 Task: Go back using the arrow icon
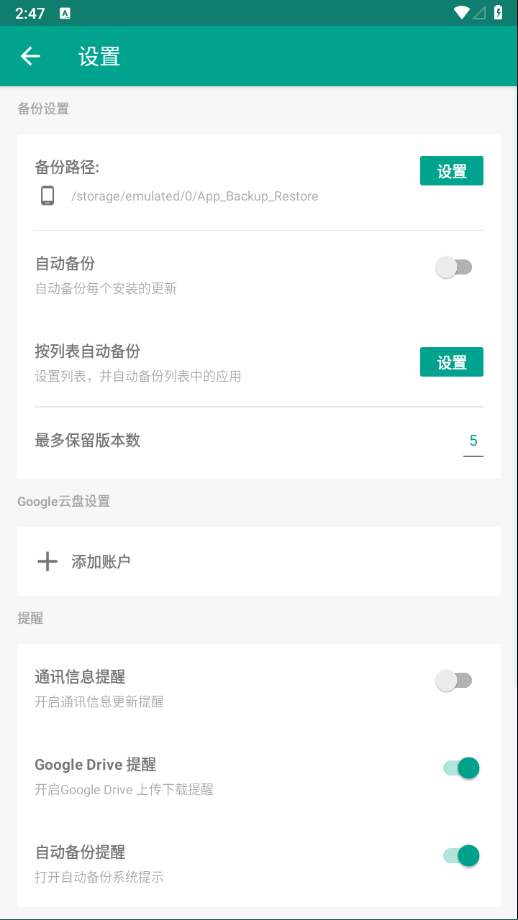pyautogui.click(x=31, y=56)
